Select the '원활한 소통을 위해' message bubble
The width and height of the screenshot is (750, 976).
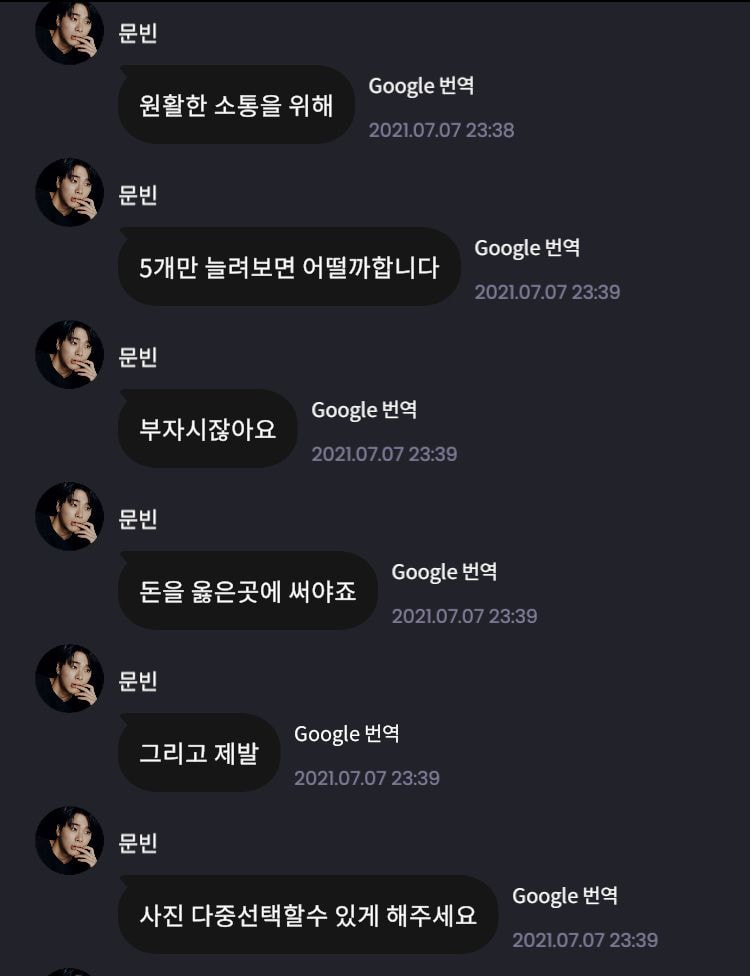[235, 104]
